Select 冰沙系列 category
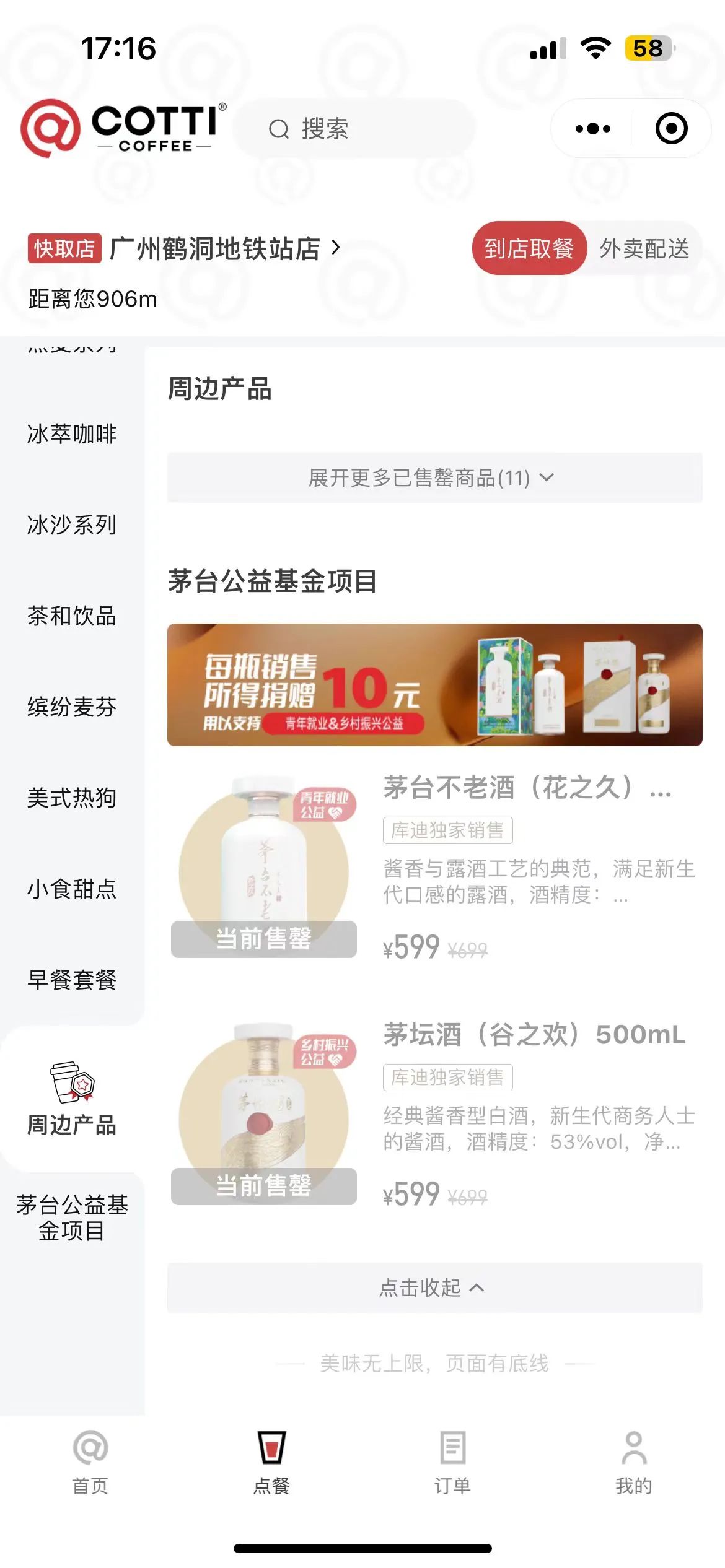This screenshot has height=1568, width=725. (72, 525)
